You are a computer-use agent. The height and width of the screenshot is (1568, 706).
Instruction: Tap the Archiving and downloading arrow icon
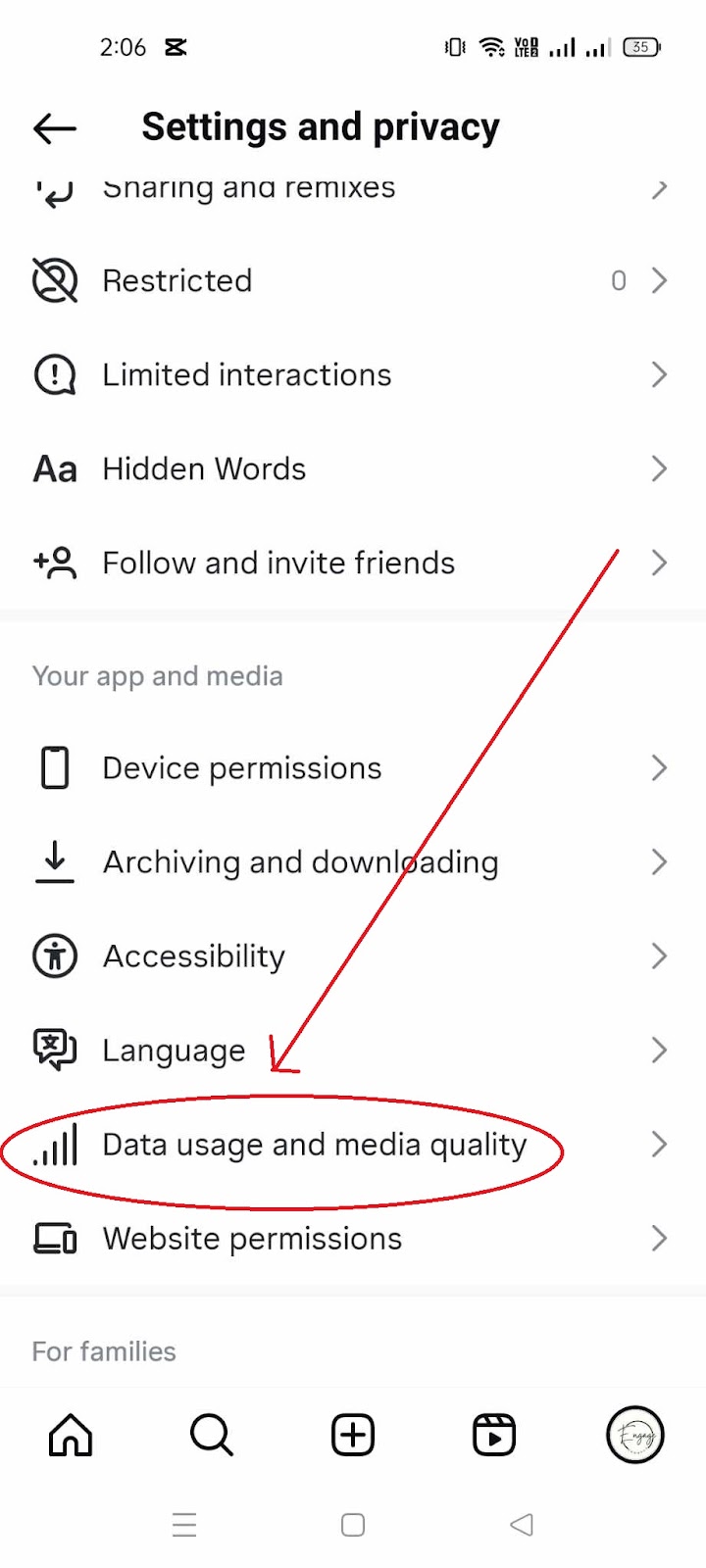54,861
